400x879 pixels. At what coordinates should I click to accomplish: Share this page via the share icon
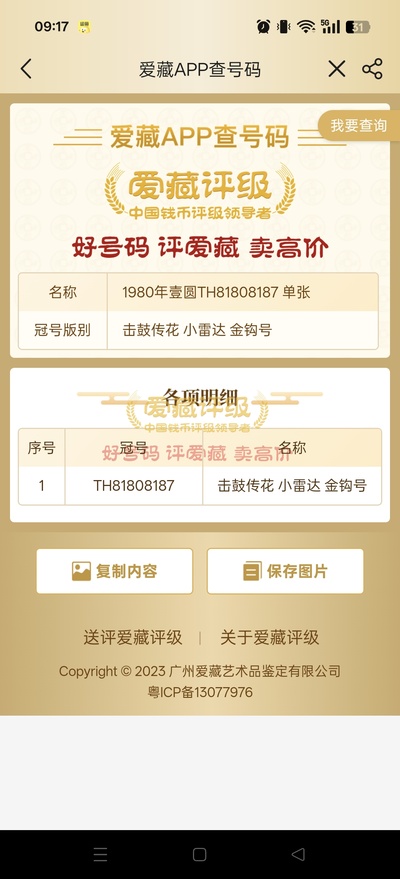click(x=372, y=69)
